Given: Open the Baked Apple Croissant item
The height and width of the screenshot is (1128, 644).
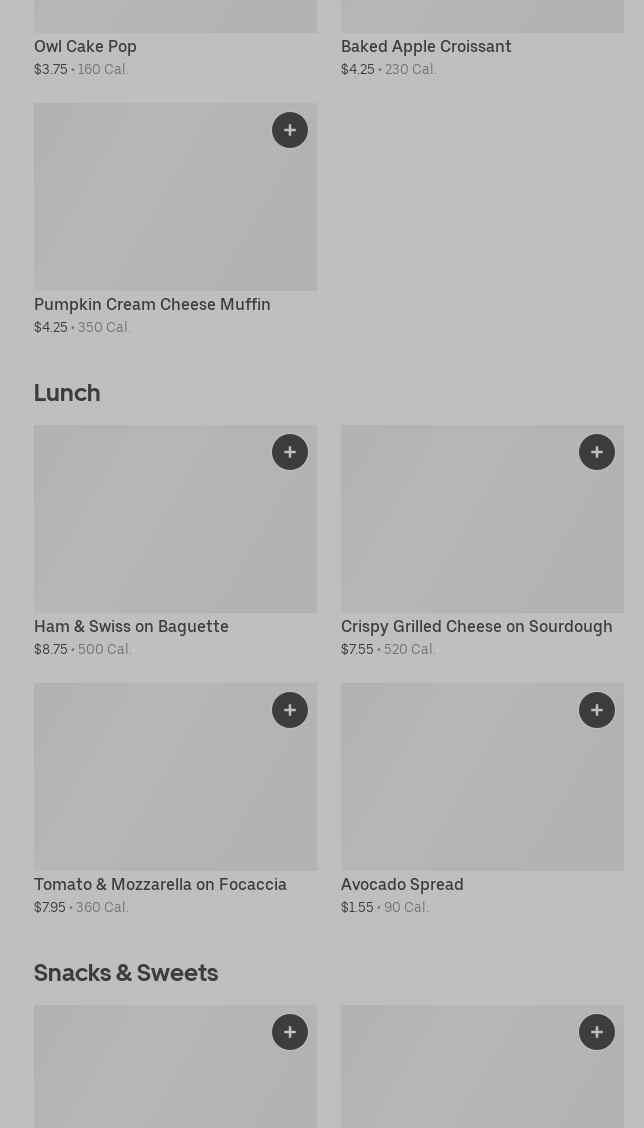Looking at the screenshot, I should [426, 46].
